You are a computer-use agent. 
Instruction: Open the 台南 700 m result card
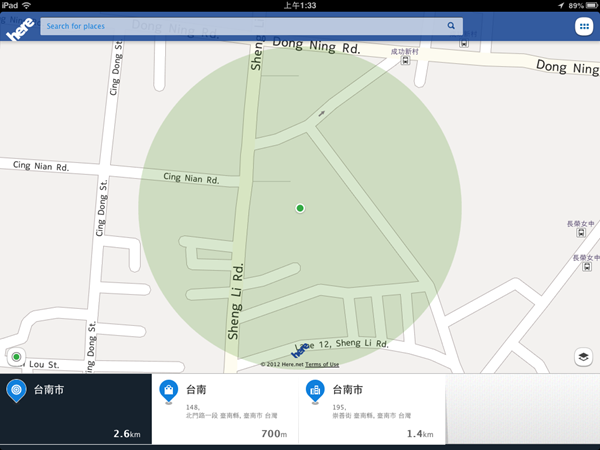pos(225,410)
